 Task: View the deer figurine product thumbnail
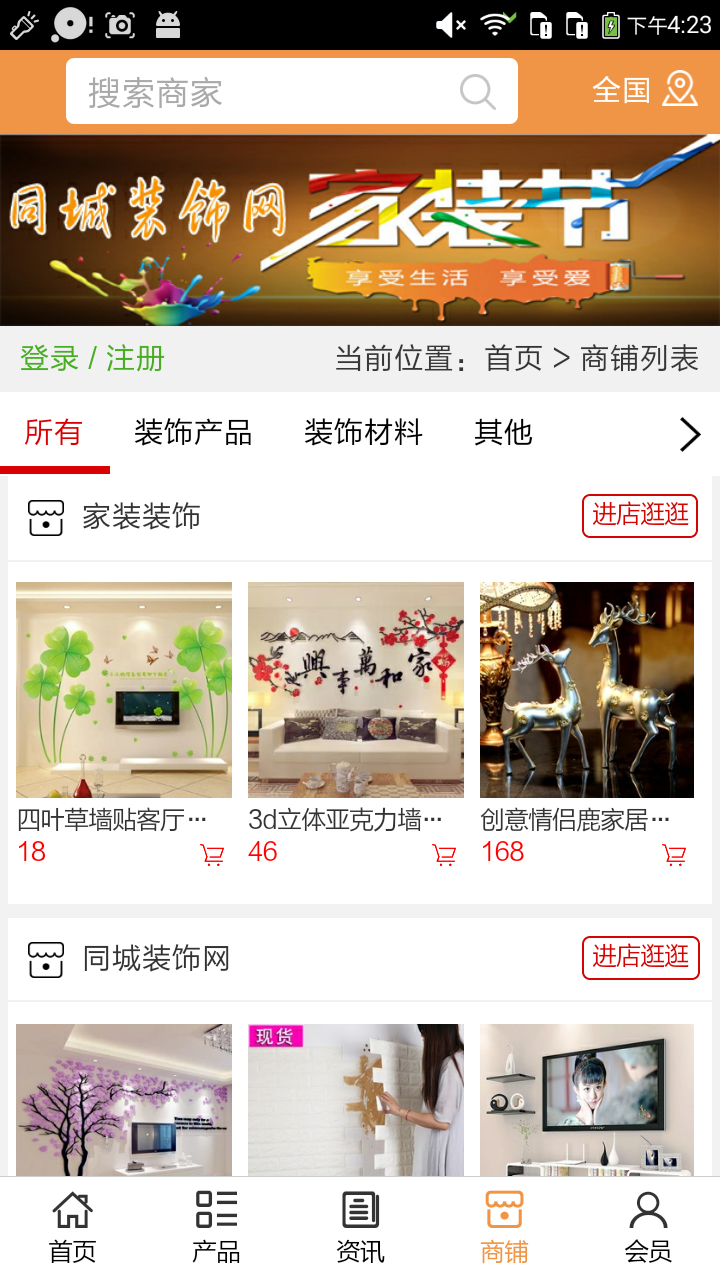tap(586, 689)
